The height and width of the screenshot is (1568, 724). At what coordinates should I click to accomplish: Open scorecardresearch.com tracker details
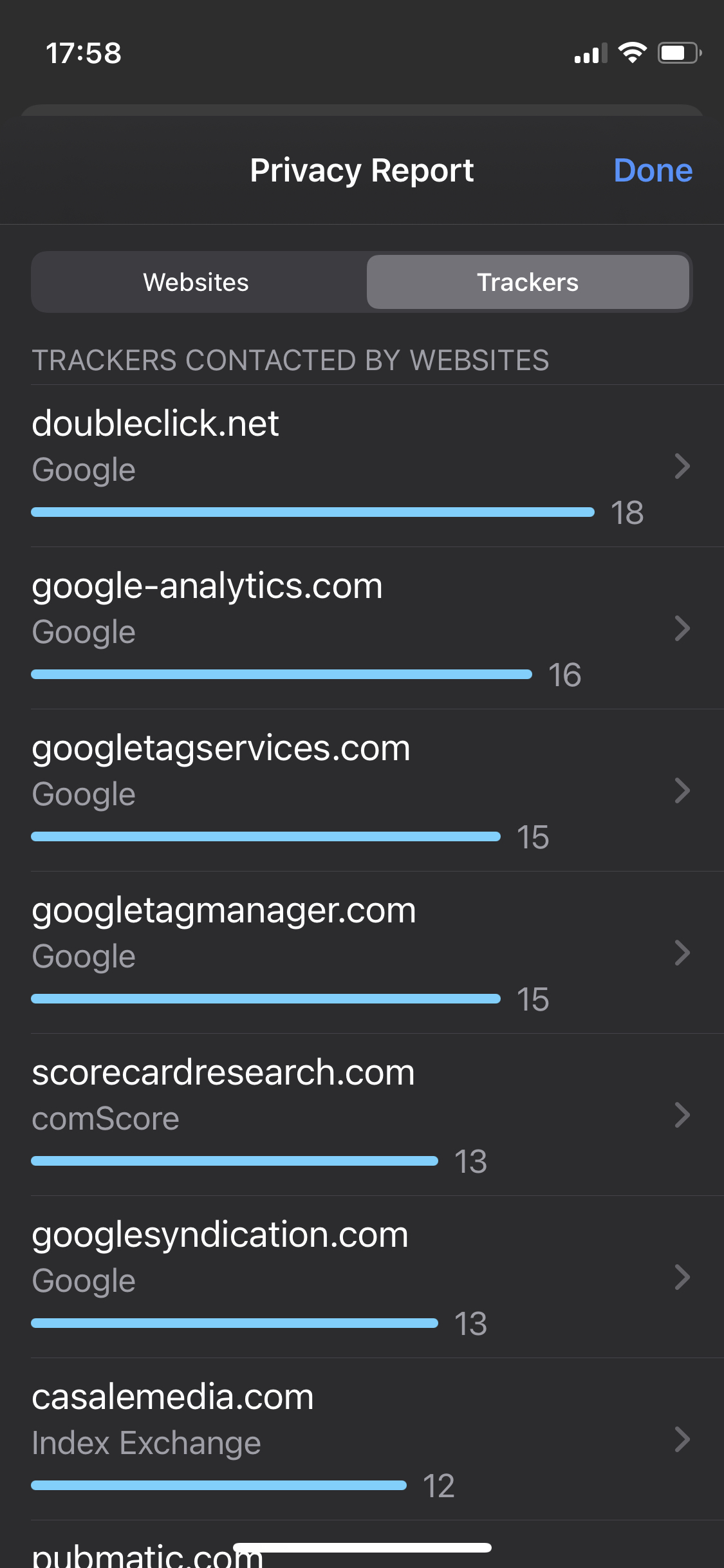click(x=682, y=1115)
